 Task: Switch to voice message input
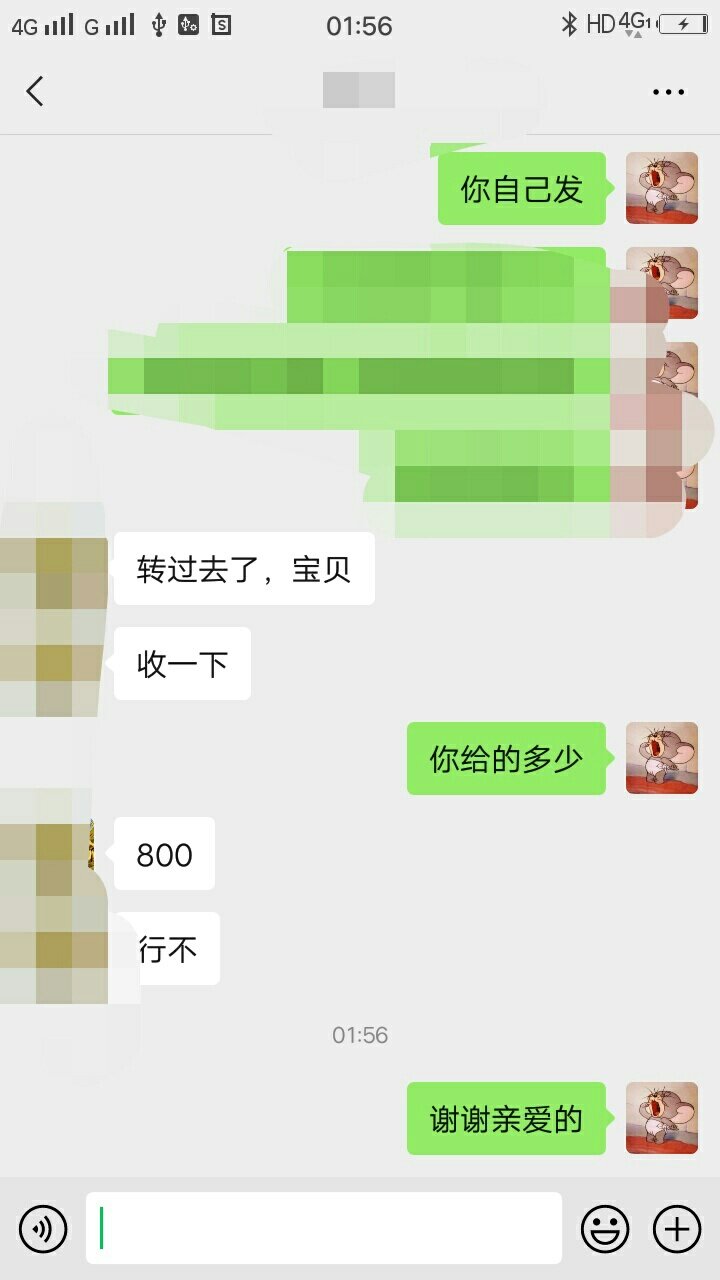point(43,1228)
